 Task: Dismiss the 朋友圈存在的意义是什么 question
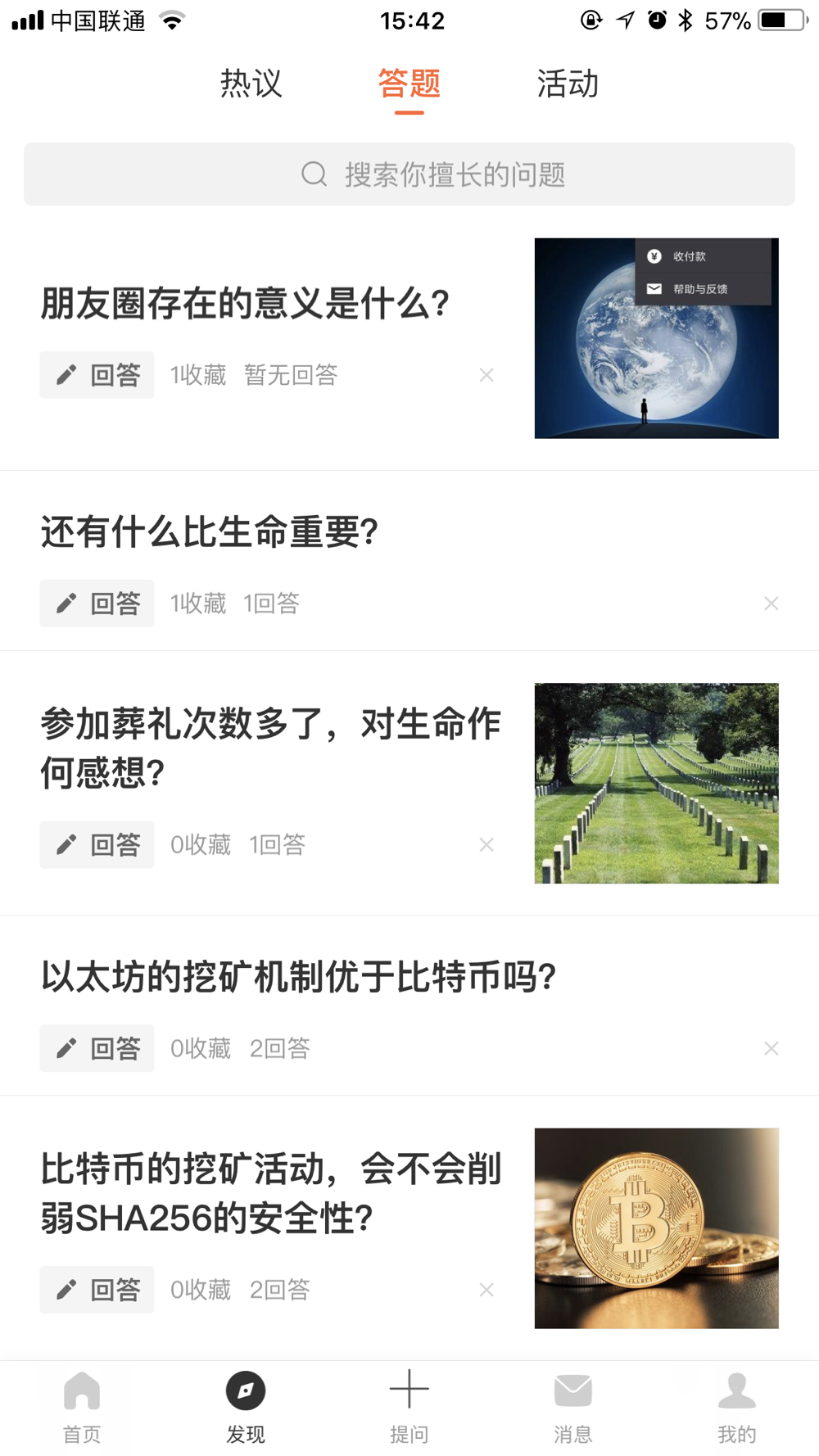pyautogui.click(x=486, y=375)
